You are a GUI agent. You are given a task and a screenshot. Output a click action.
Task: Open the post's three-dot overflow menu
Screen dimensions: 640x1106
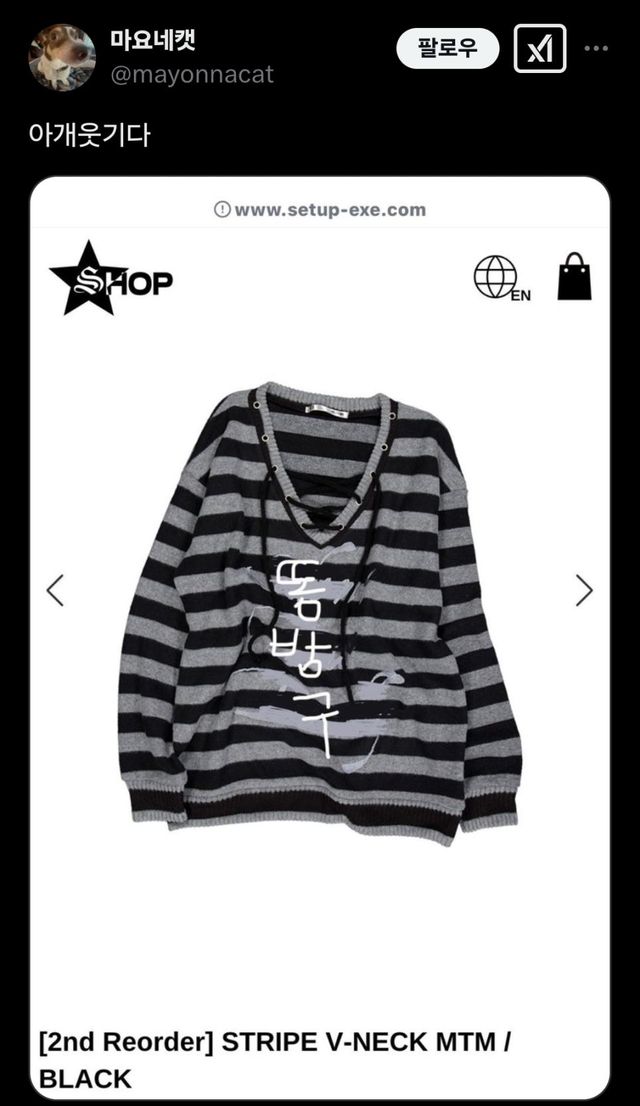click(597, 49)
